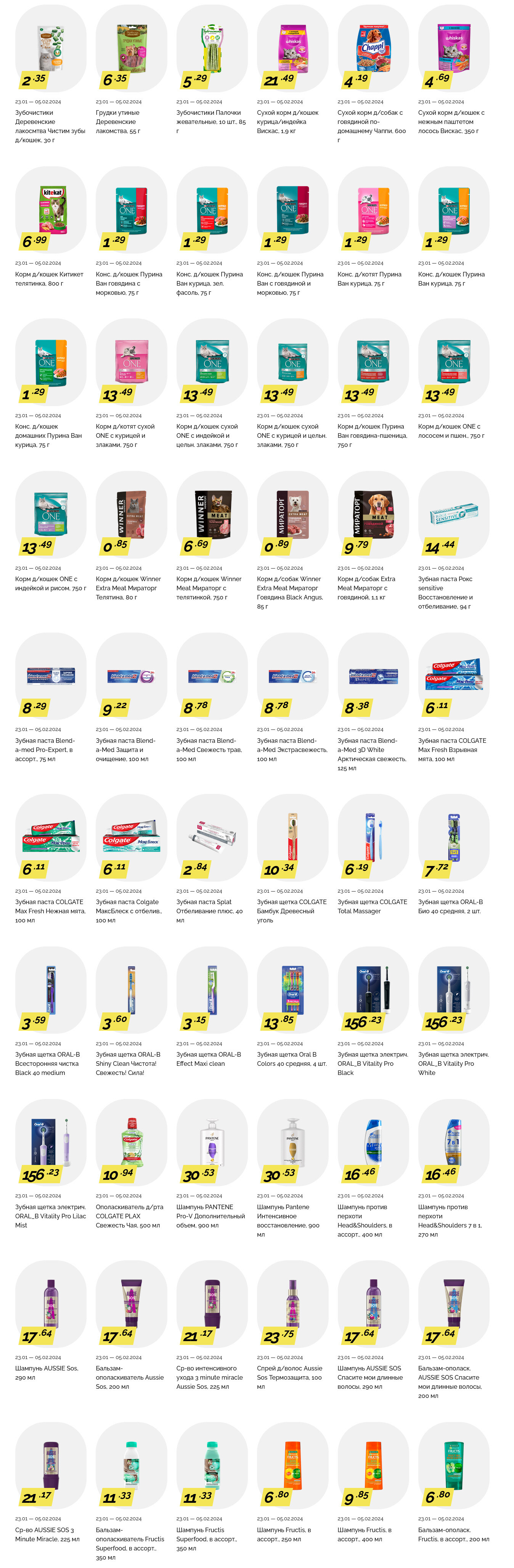Open the Fructis Superfood balm 350 ml

(131, 1464)
